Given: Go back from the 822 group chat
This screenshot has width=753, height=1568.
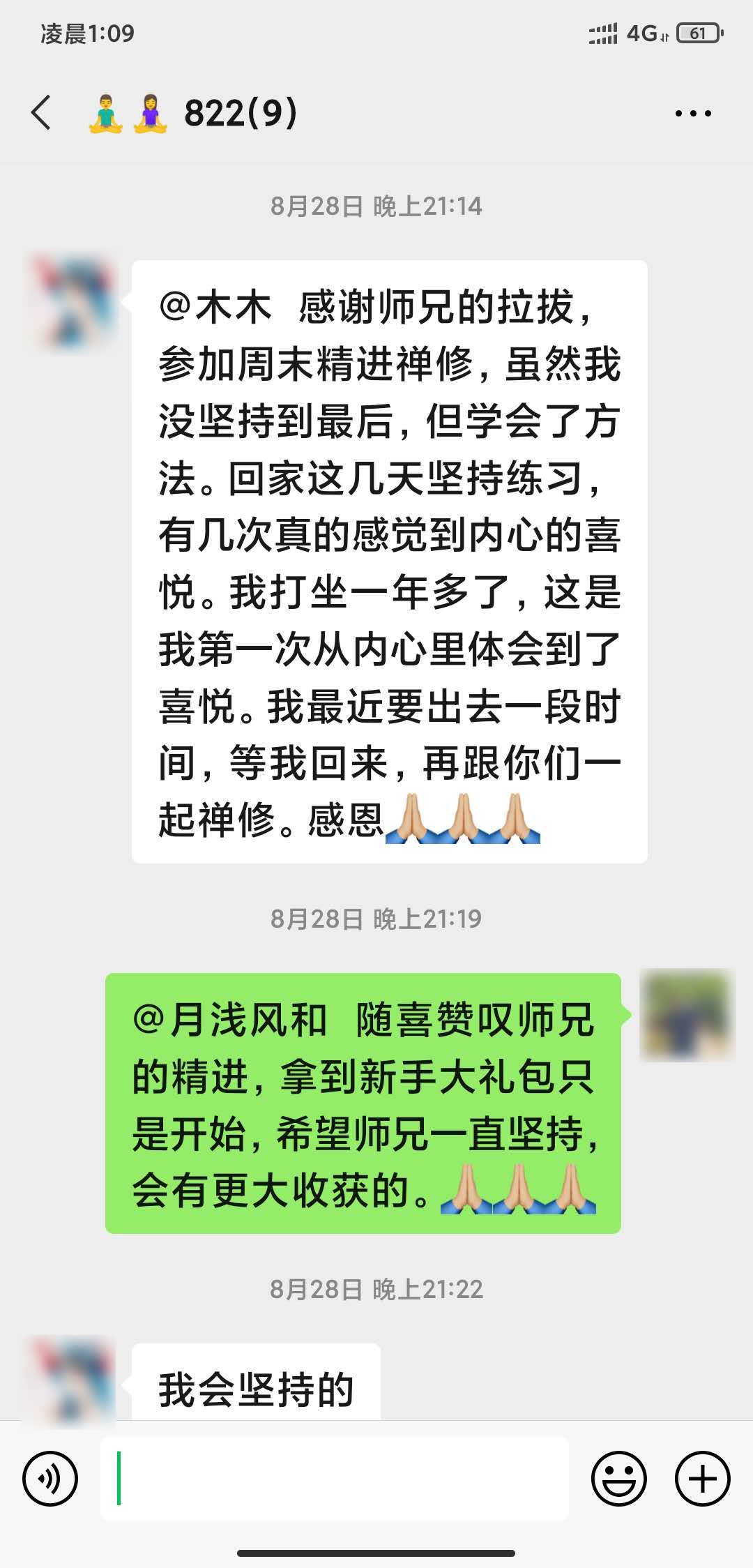Looking at the screenshot, I should [x=42, y=112].
